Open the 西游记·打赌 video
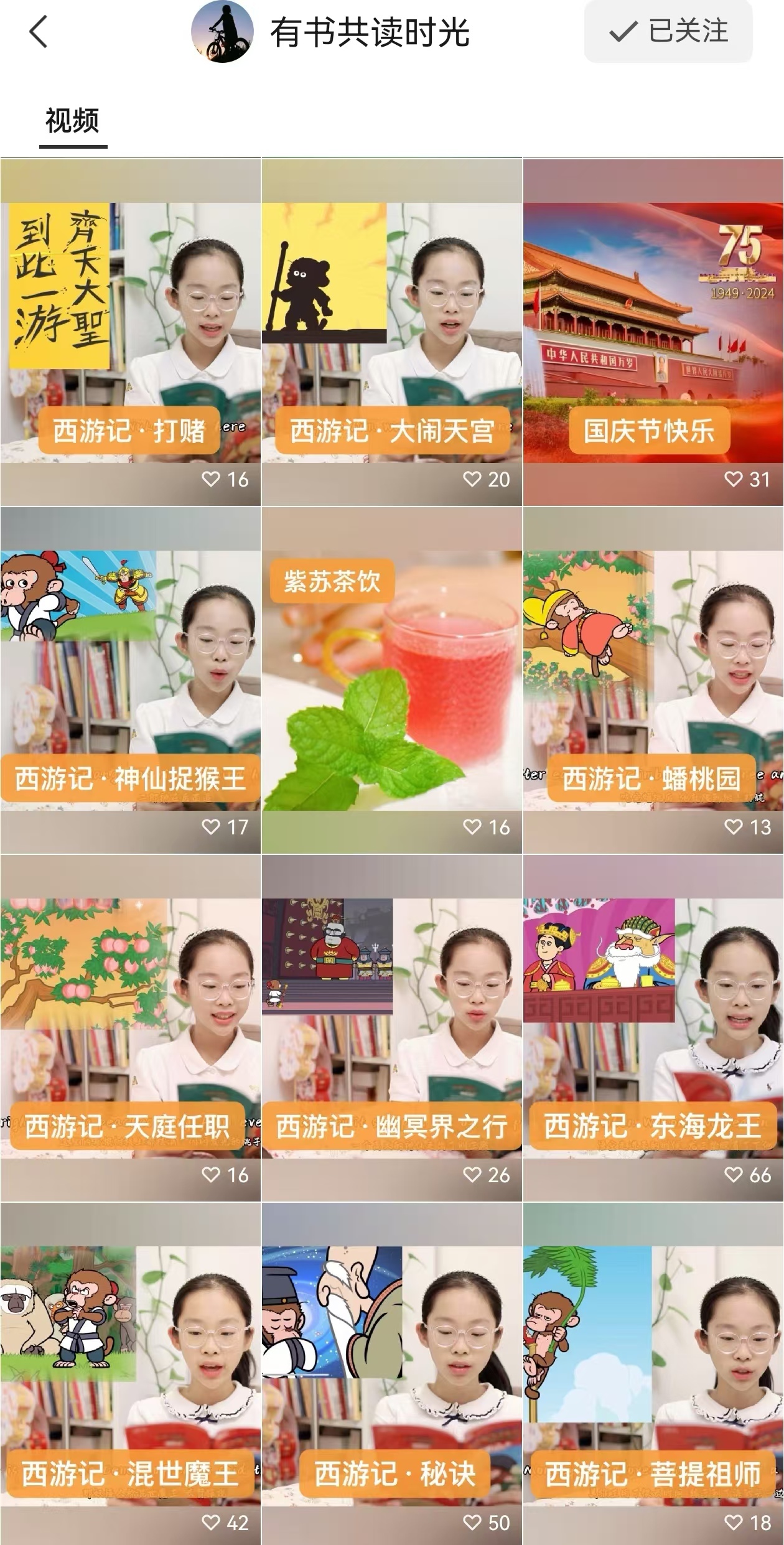The image size is (784, 1545). [130, 332]
